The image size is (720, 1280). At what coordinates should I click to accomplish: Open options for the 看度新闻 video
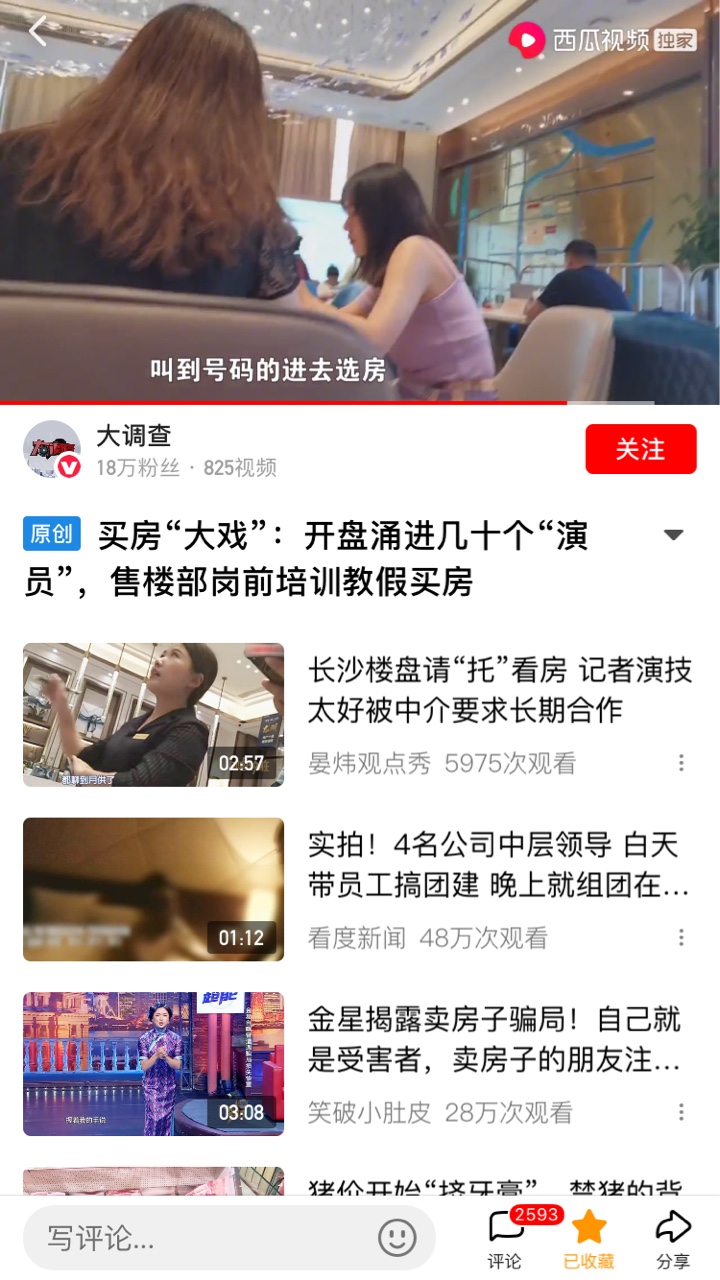pos(681,937)
